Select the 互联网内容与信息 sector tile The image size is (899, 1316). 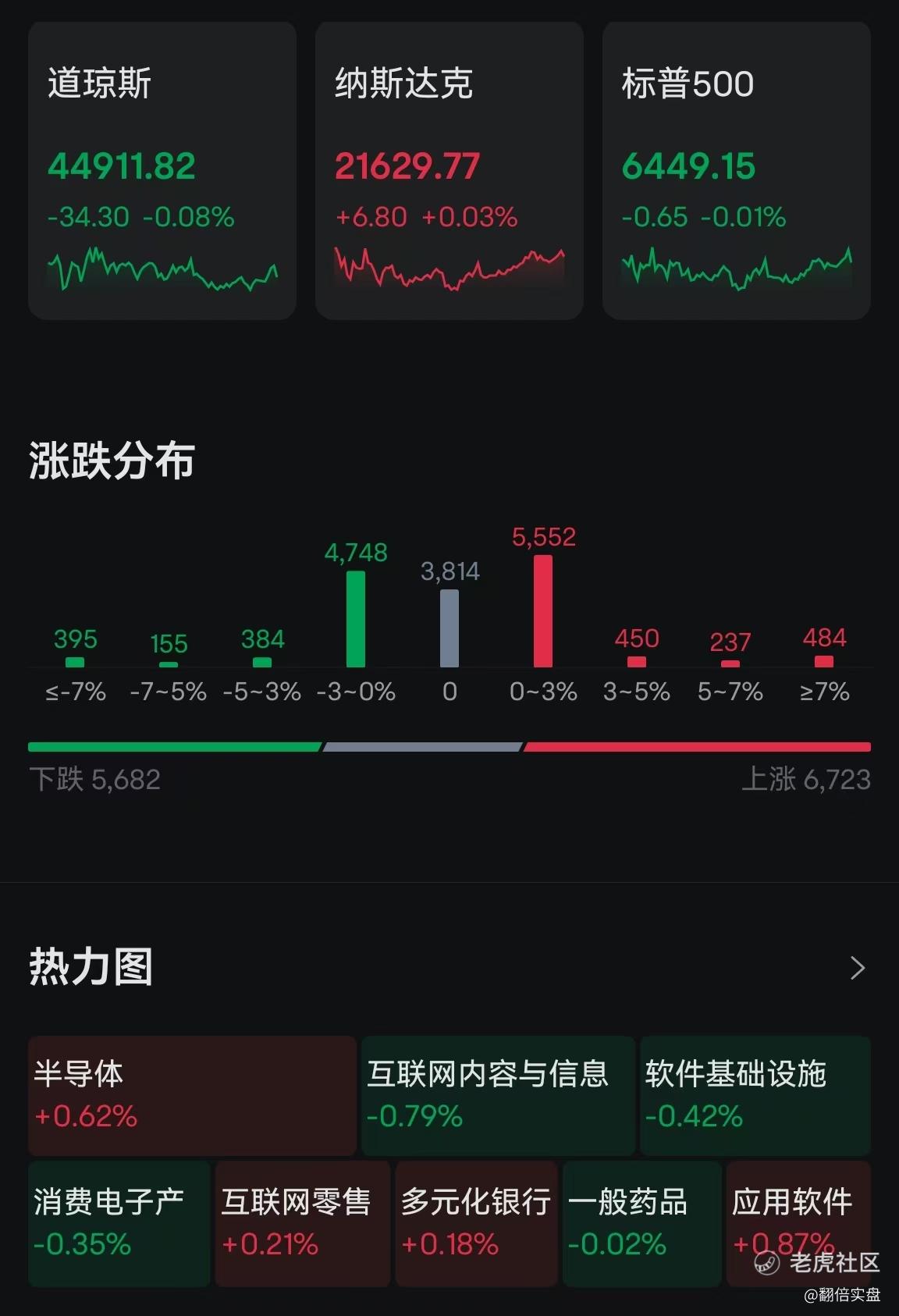[x=498, y=1095]
